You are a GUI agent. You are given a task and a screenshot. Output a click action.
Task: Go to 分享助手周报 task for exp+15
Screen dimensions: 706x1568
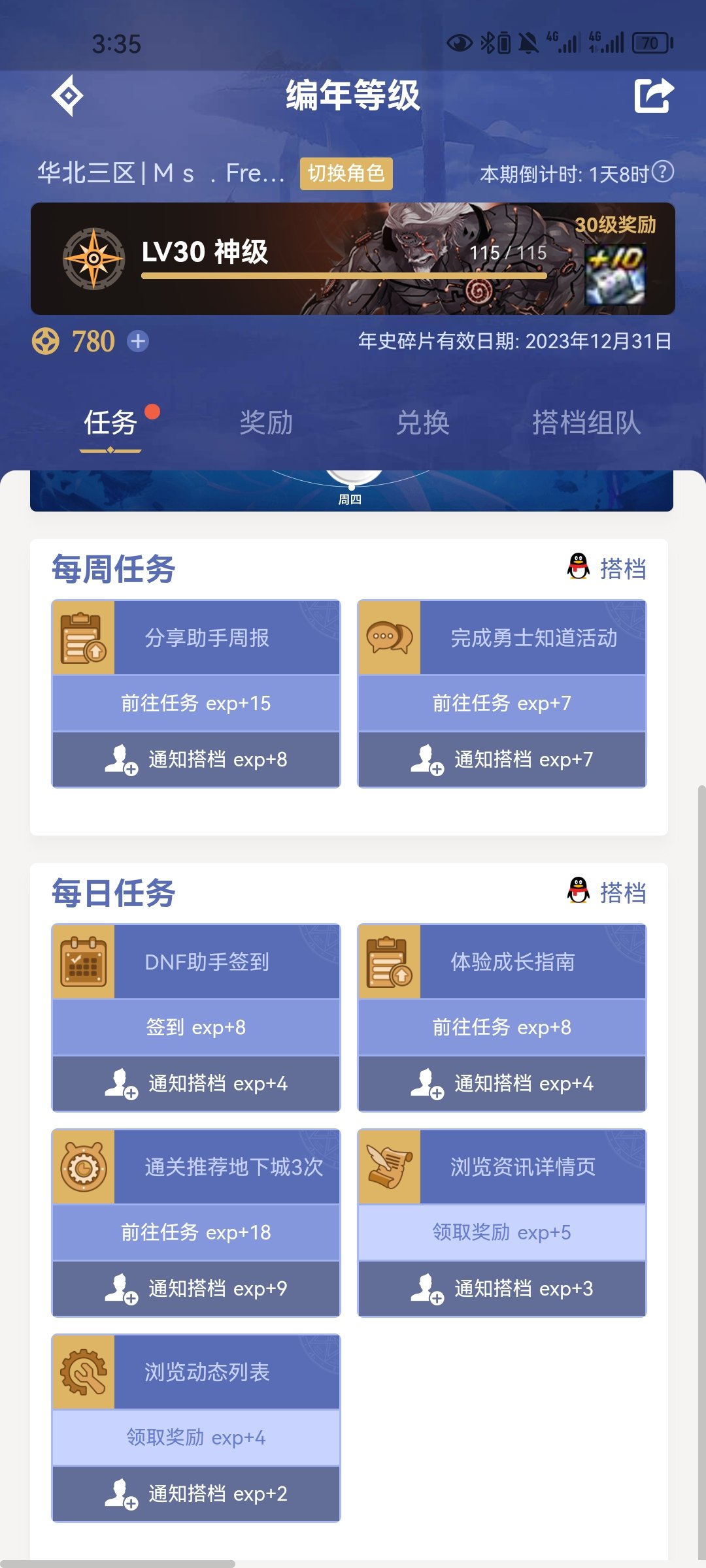tap(196, 703)
